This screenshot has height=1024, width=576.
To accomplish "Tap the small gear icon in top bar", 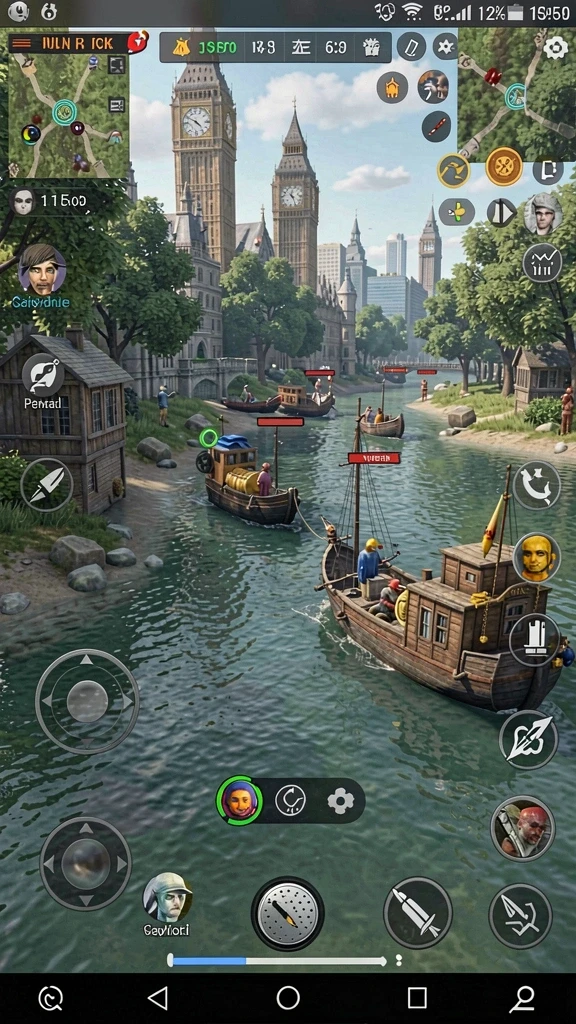I will (445, 46).
